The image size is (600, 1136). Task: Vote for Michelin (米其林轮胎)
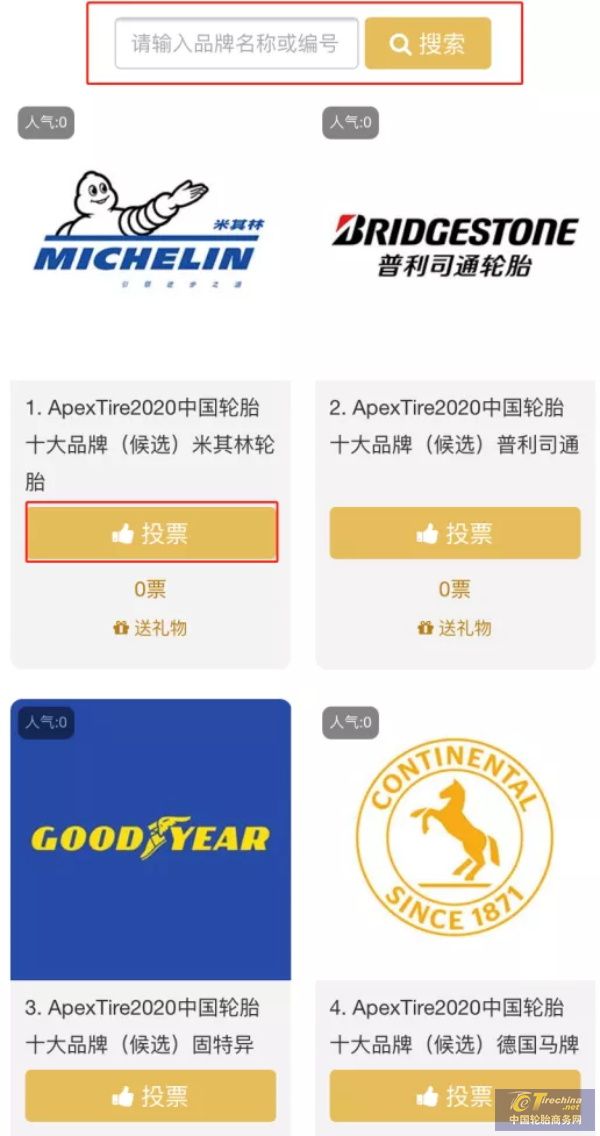[x=151, y=533]
